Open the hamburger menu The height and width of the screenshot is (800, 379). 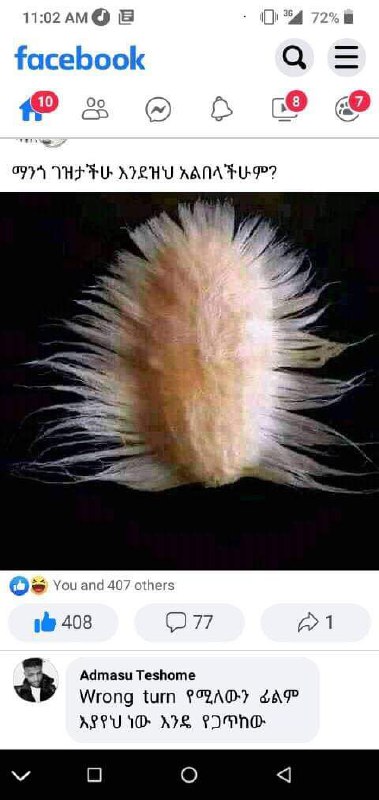346,58
